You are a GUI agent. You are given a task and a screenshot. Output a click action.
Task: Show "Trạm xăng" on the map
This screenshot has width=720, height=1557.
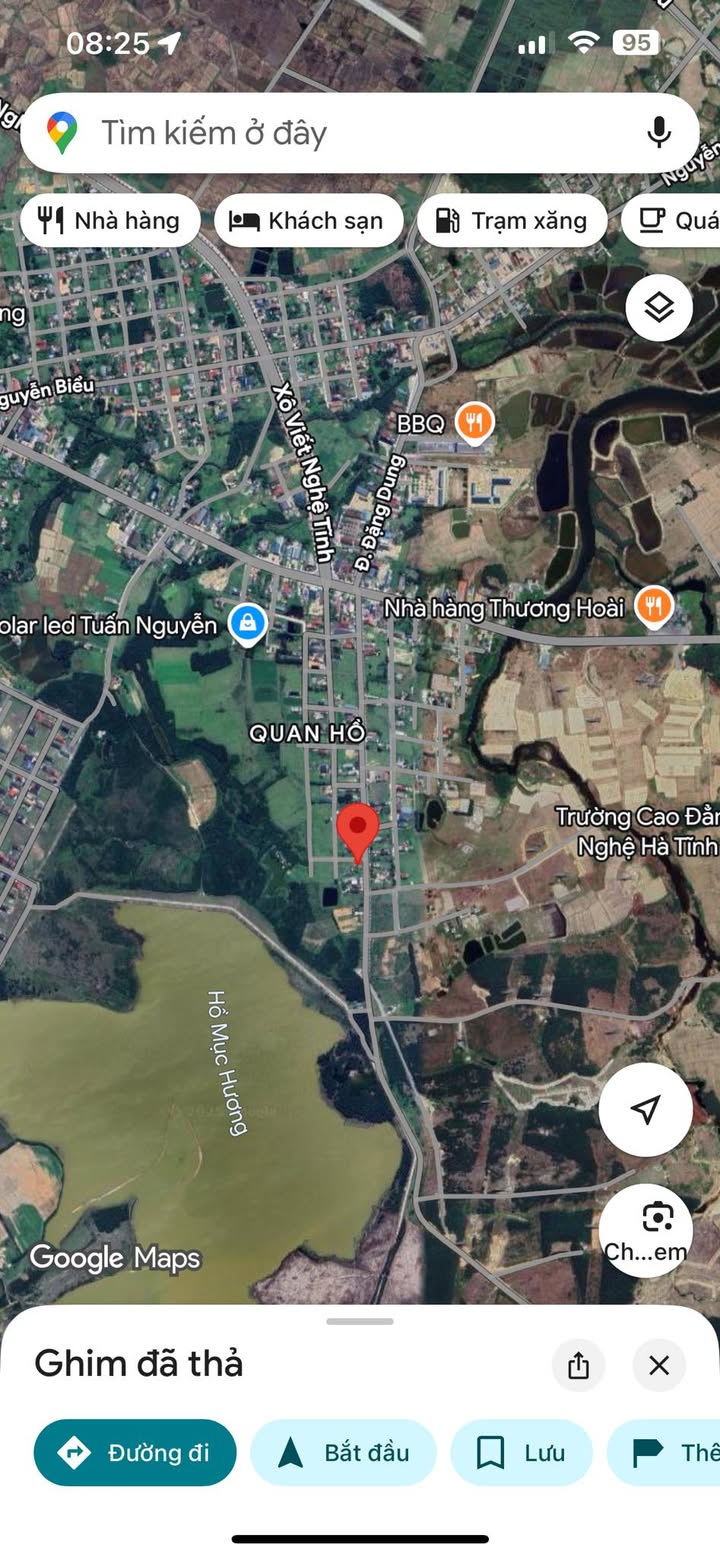tap(511, 221)
